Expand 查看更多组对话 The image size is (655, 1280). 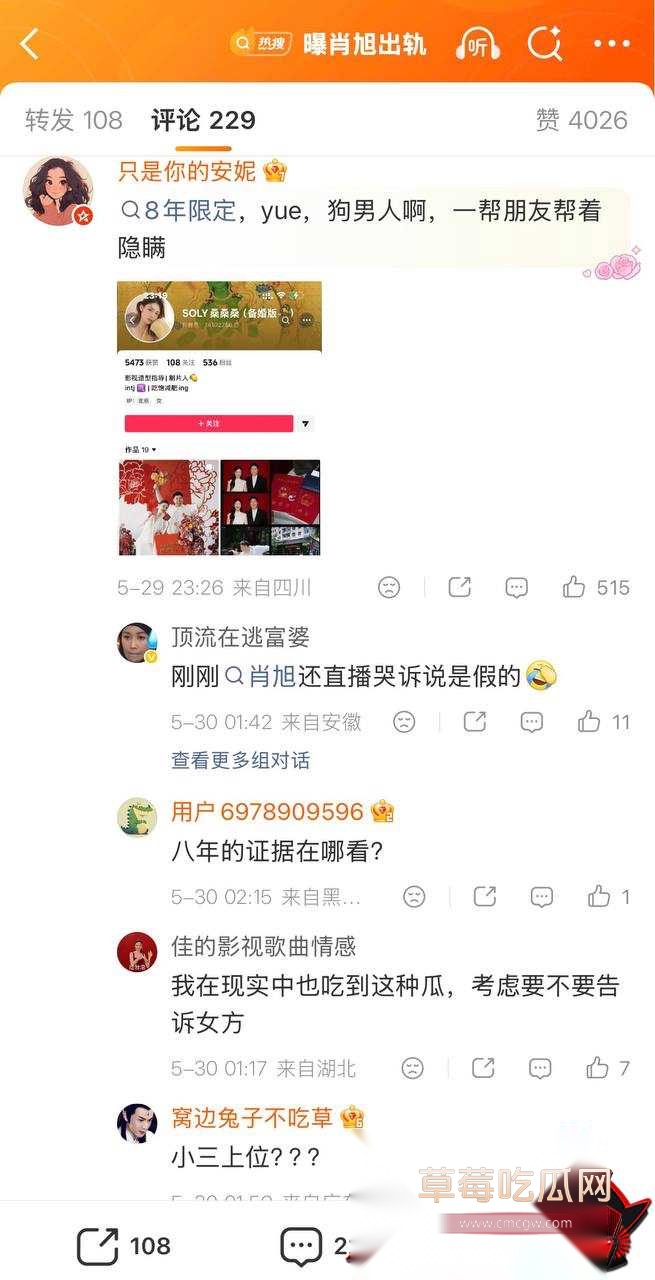240,760
